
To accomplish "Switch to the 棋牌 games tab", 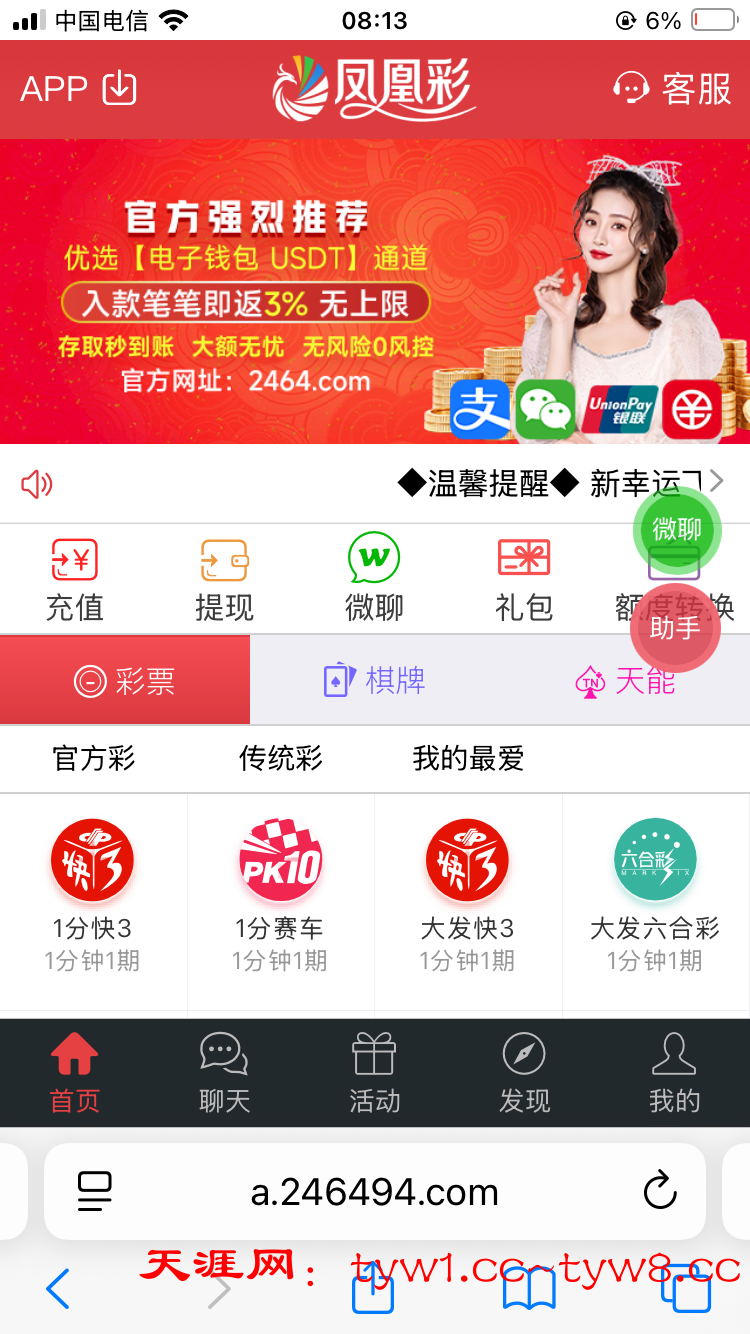I will [375, 679].
